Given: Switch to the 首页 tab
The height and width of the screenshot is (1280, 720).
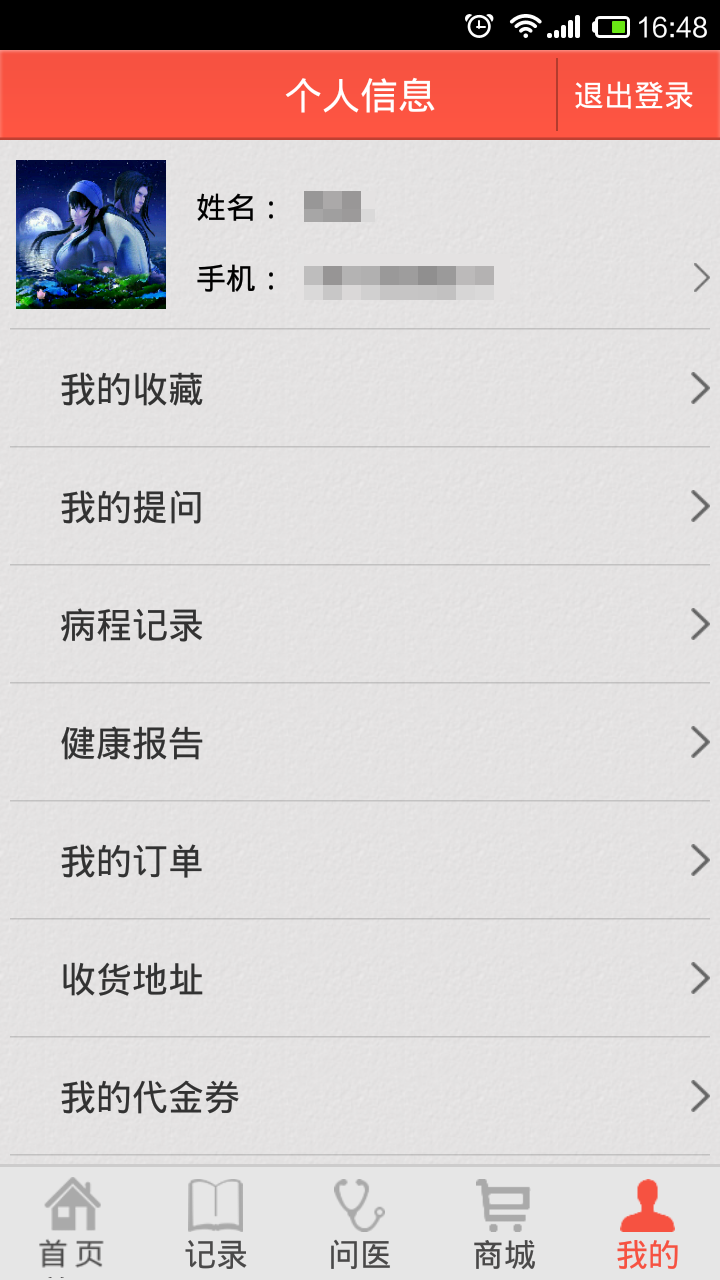Looking at the screenshot, I should pos(72,1223).
